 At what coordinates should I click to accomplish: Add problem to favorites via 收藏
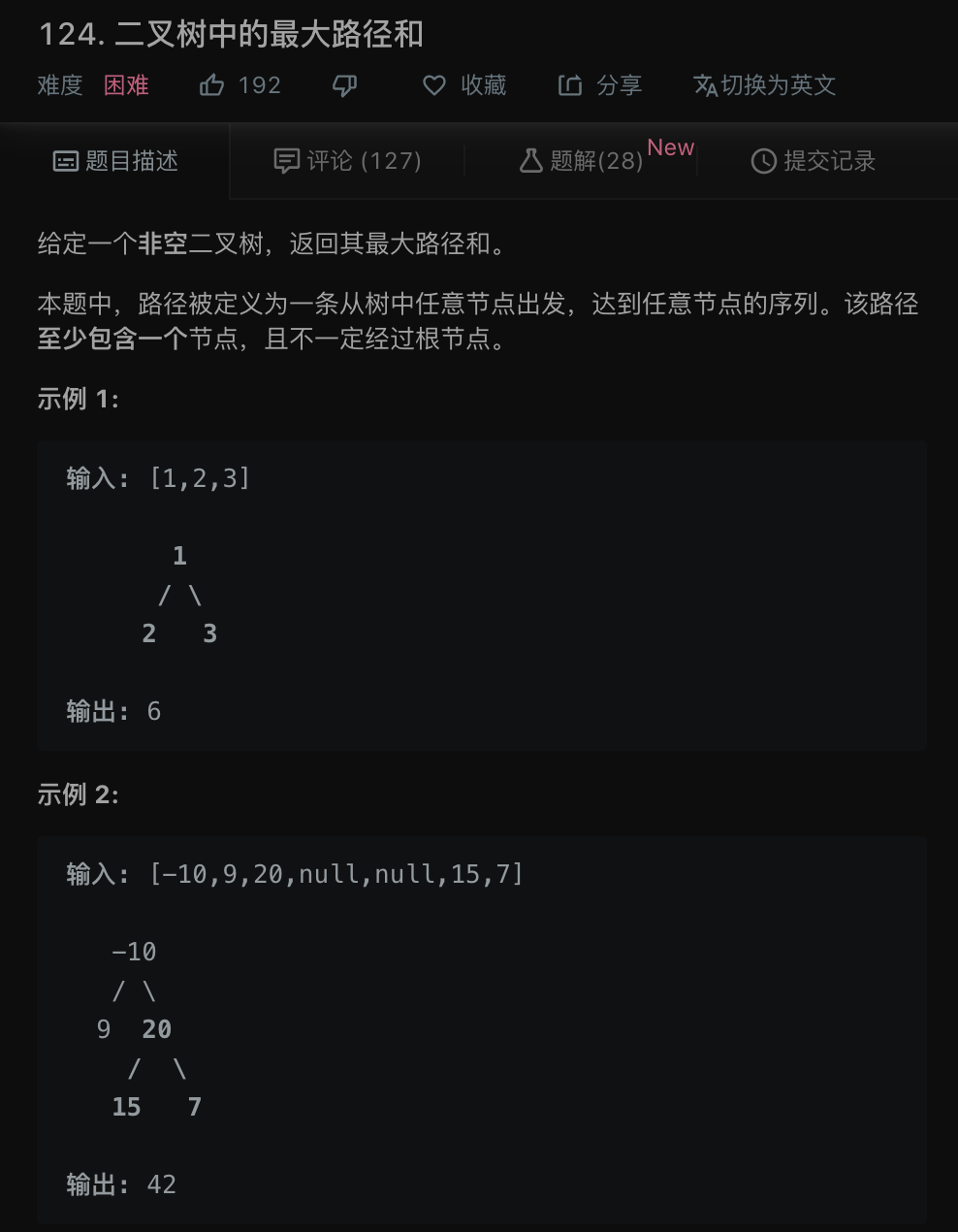point(464,85)
